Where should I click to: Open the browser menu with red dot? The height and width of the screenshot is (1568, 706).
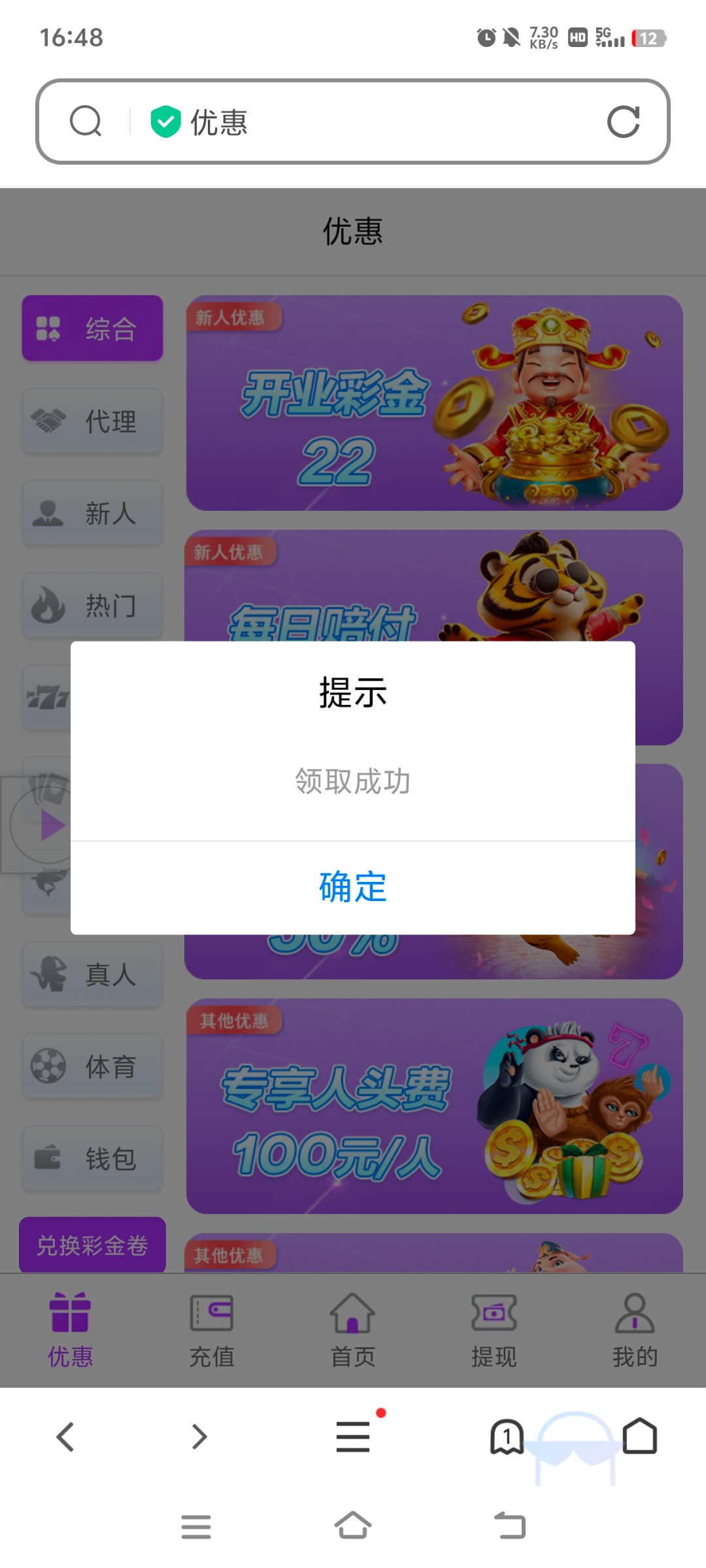(x=353, y=1436)
